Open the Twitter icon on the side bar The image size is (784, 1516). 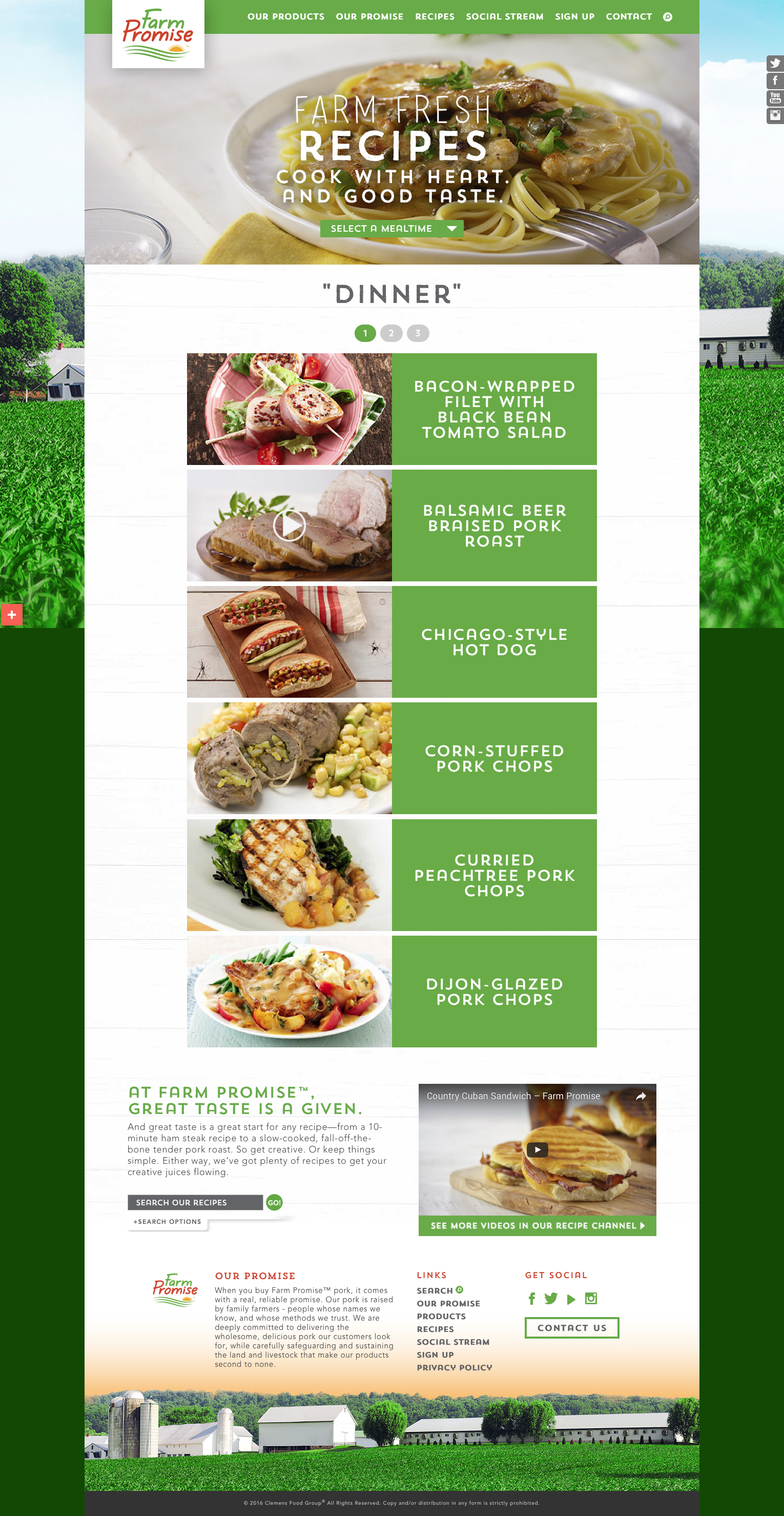[x=775, y=63]
